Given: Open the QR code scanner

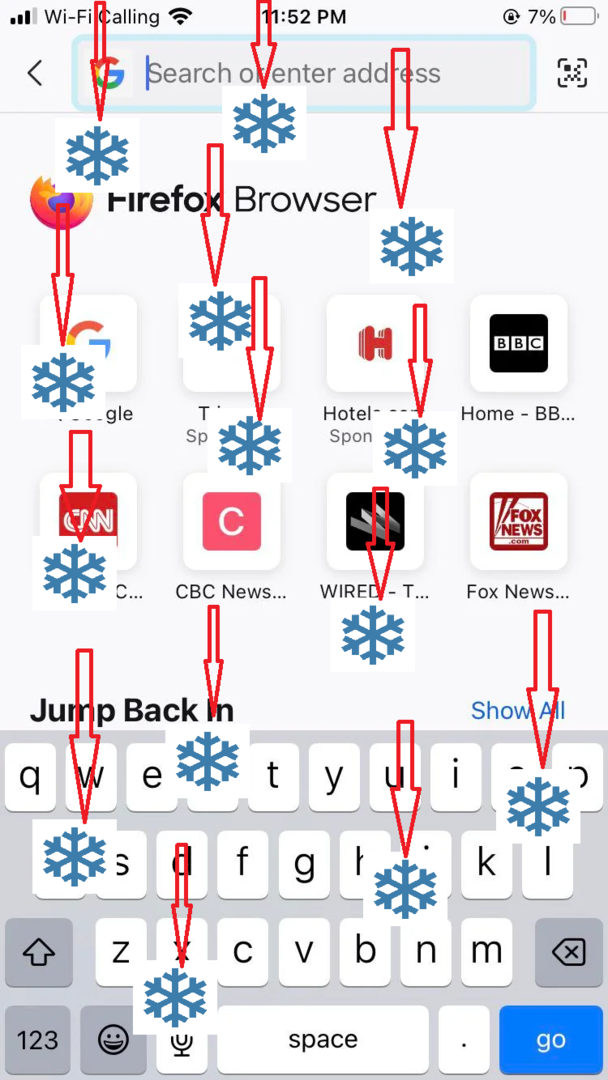Looking at the screenshot, I should (x=572, y=73).
